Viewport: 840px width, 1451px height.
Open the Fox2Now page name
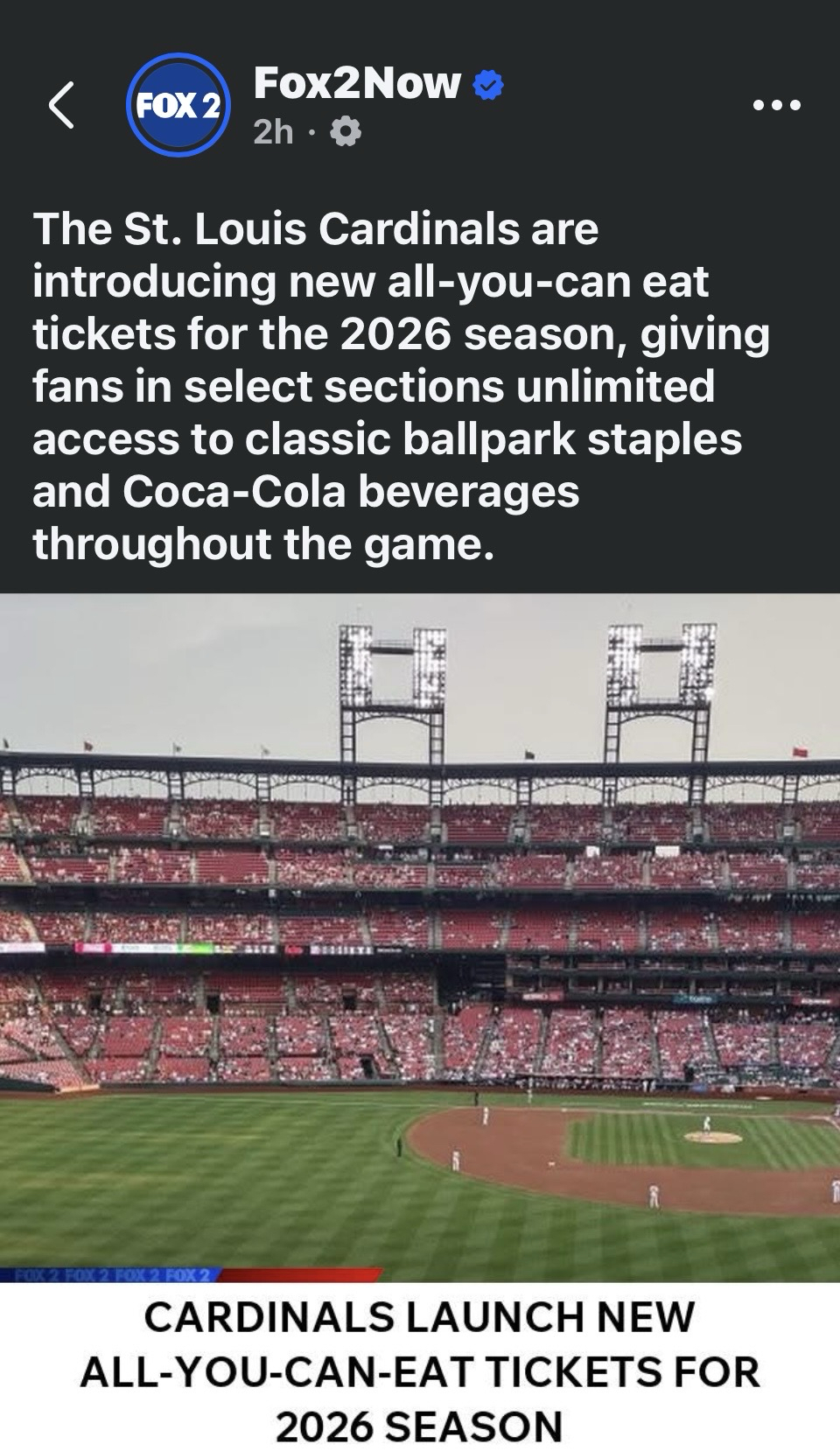pos(356,83)
